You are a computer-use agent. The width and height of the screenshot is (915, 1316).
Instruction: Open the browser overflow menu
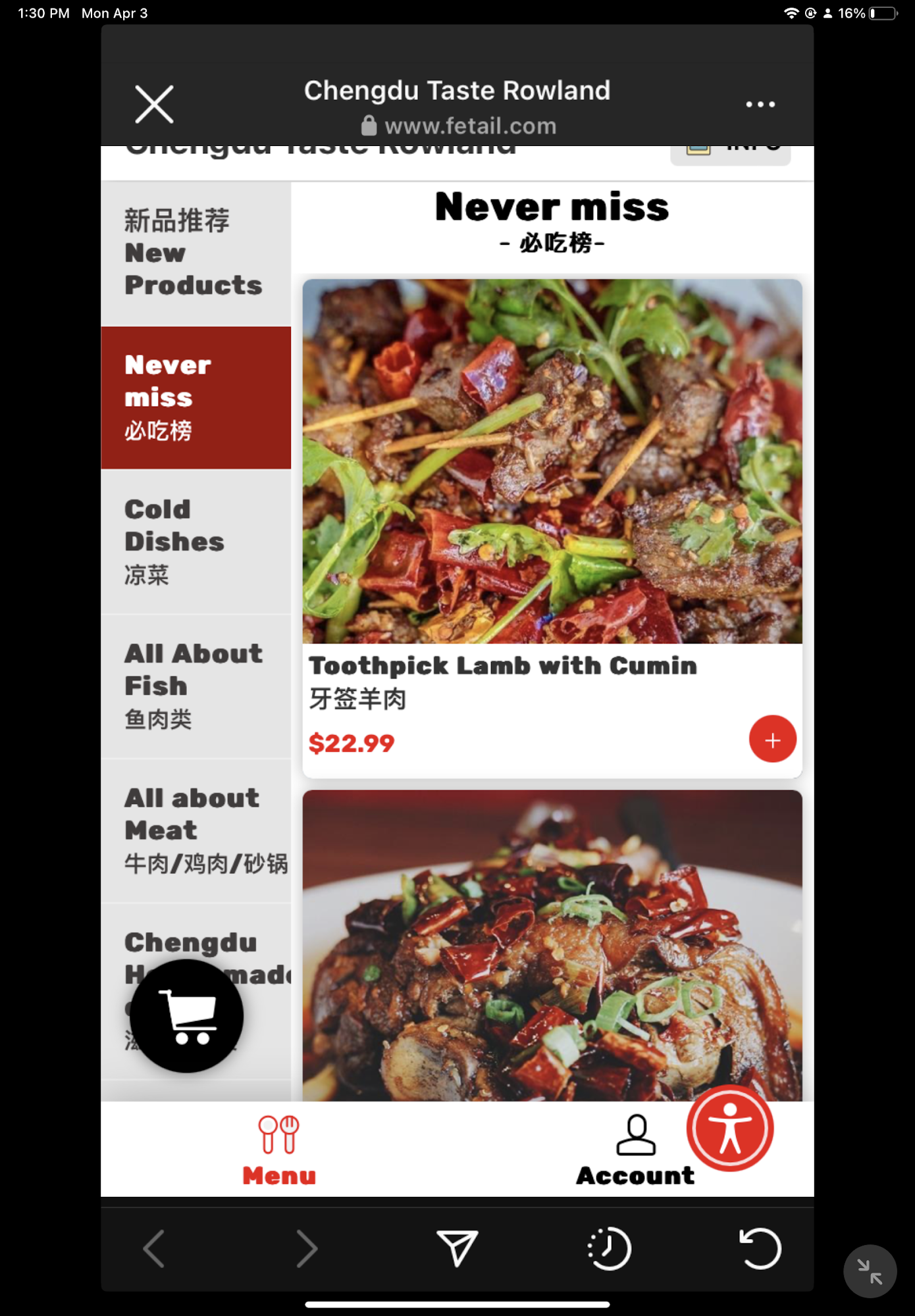tap(760, 104)
